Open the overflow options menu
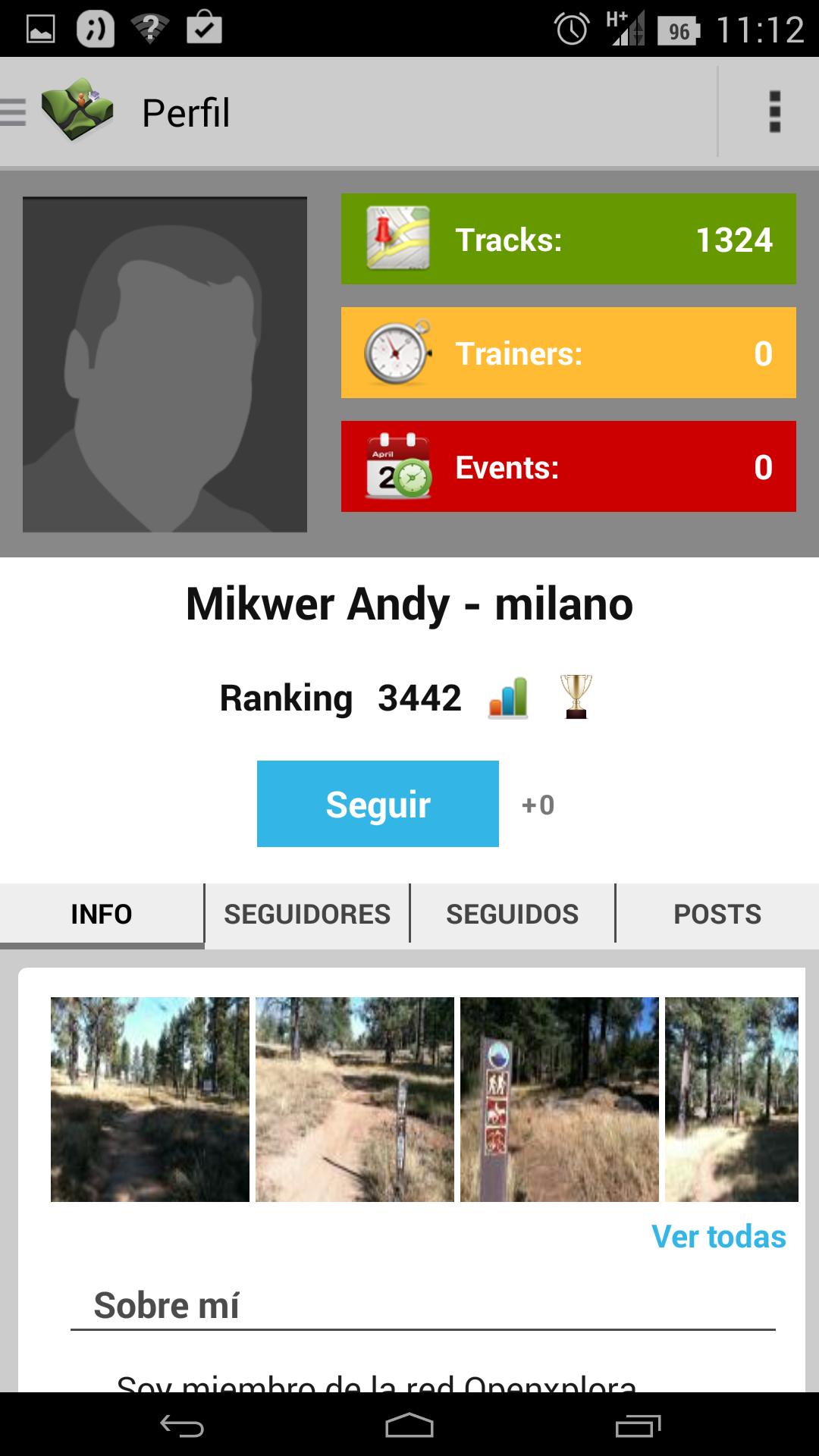The height and width of the screenshot is (1456, 819). (773, 112)
